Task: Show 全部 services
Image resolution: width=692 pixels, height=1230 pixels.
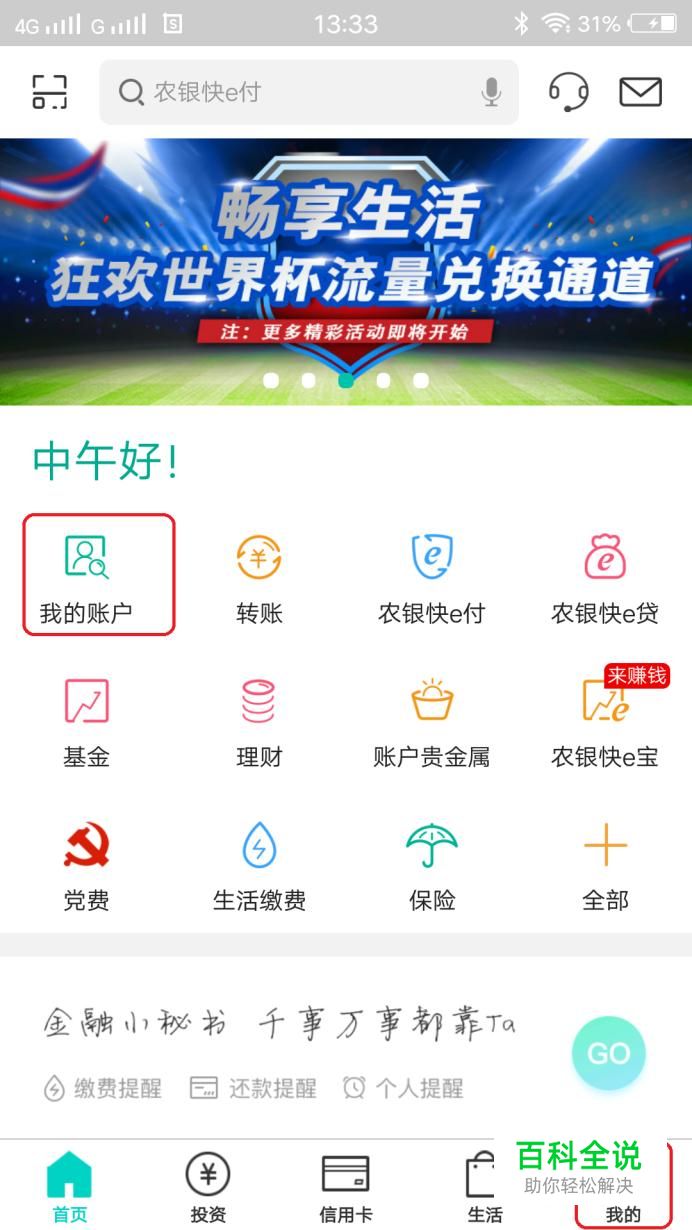Action: (605, 865)
